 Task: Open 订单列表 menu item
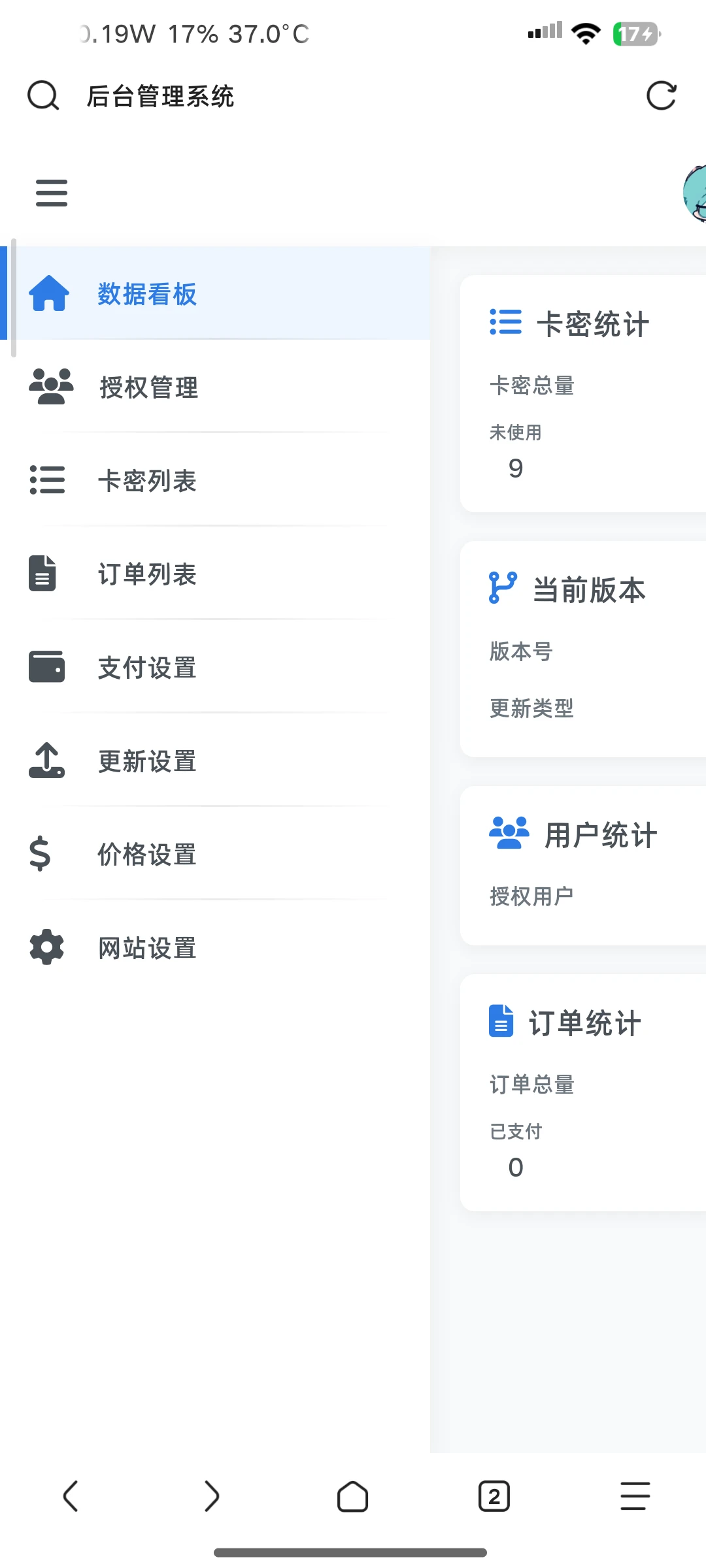(215, 574)
